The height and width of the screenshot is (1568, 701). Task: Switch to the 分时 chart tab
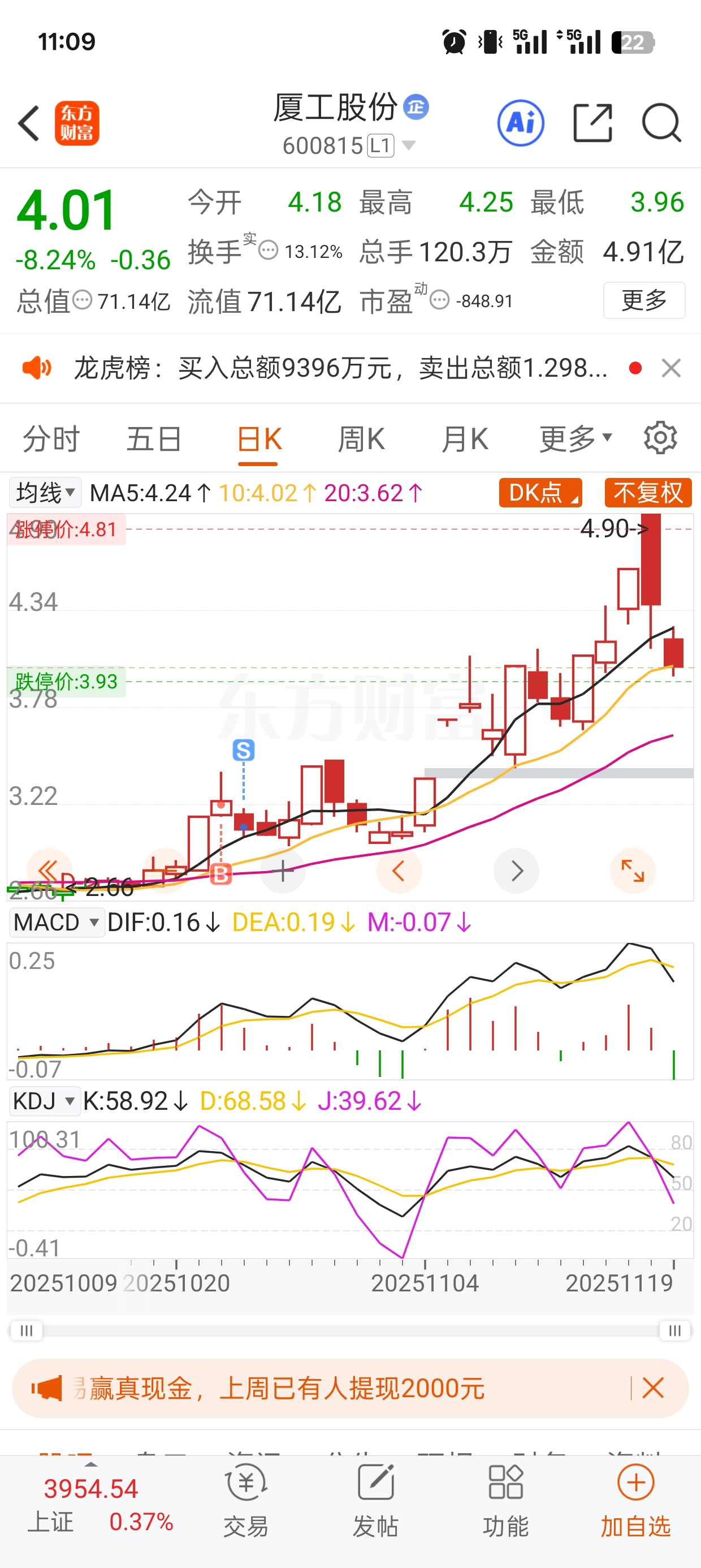pos(51,439)
